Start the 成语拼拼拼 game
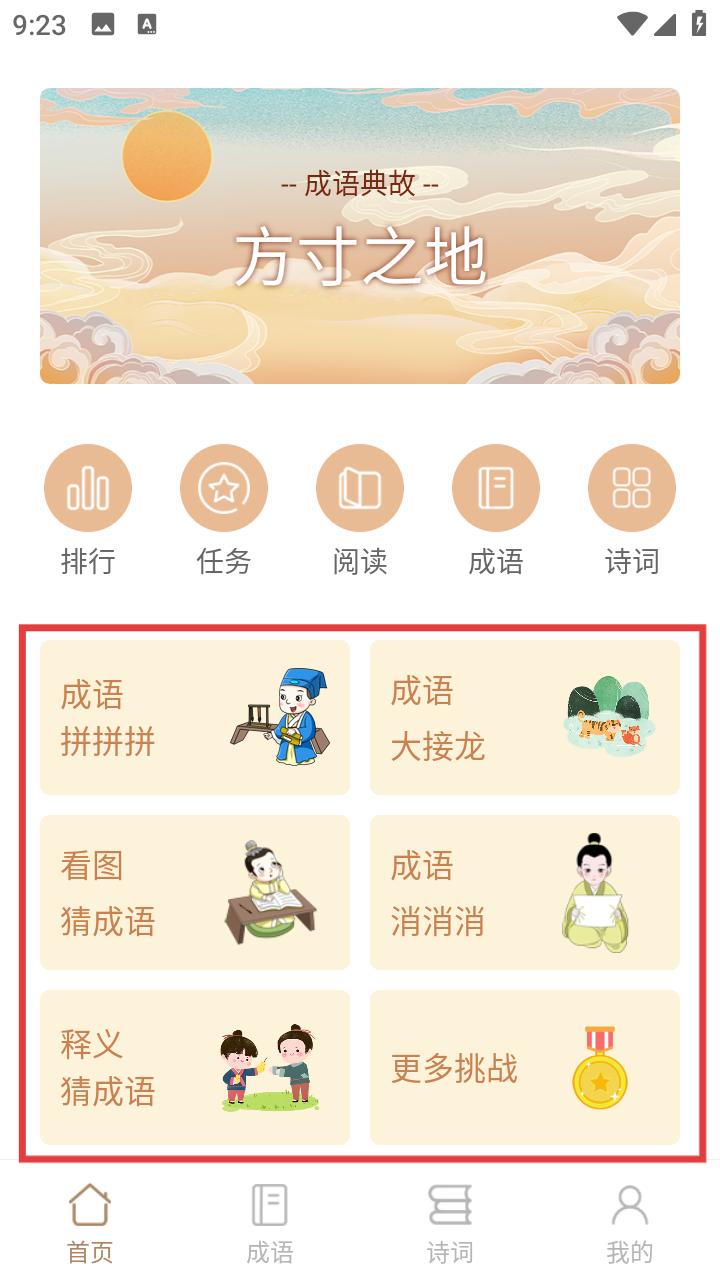The width and height of the screenshot is (720, 1280). [x=195, y=718]
